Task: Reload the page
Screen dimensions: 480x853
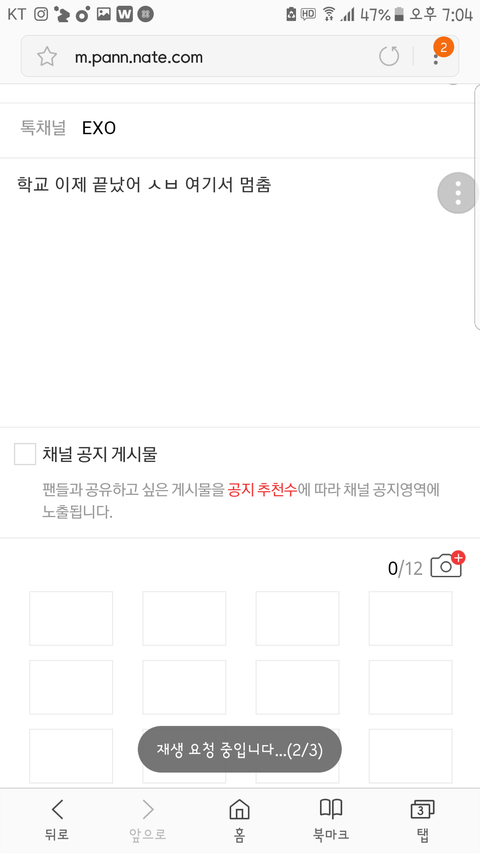Action: coord(389,56)
